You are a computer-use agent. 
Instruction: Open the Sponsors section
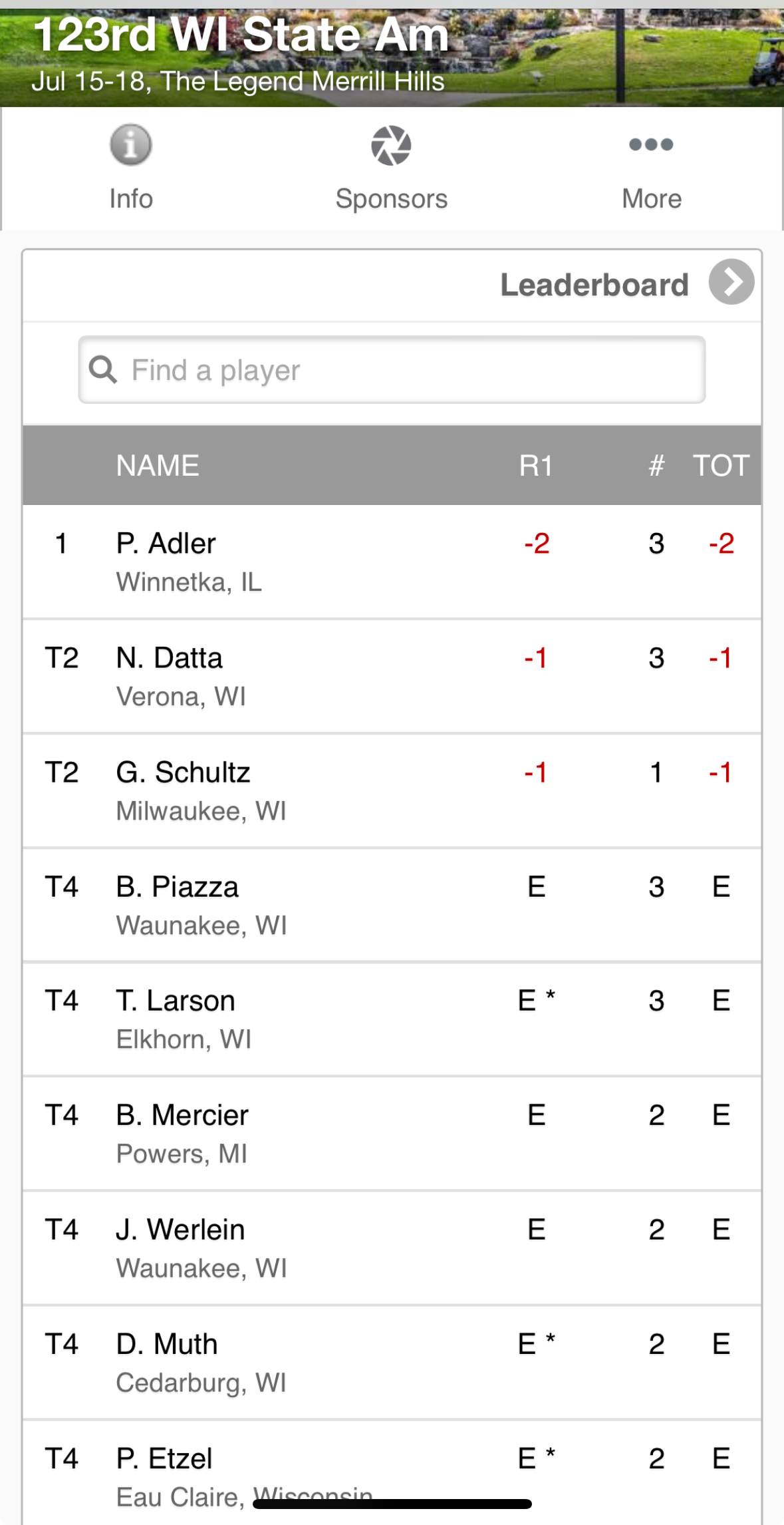(x=391, y=169)
